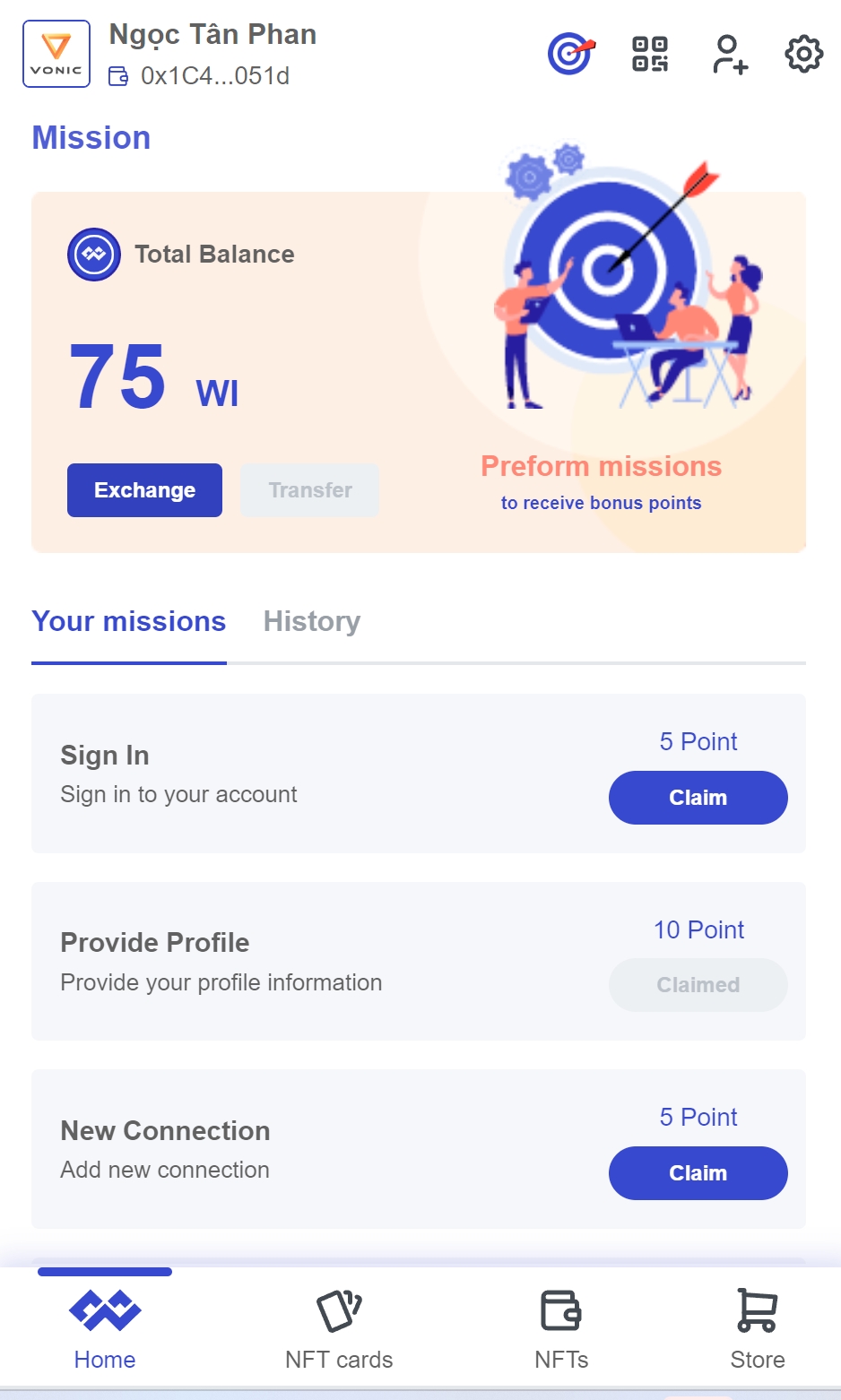The image size is (841, 1400).
Task: Open settings gear
Action: coord(803,54)
